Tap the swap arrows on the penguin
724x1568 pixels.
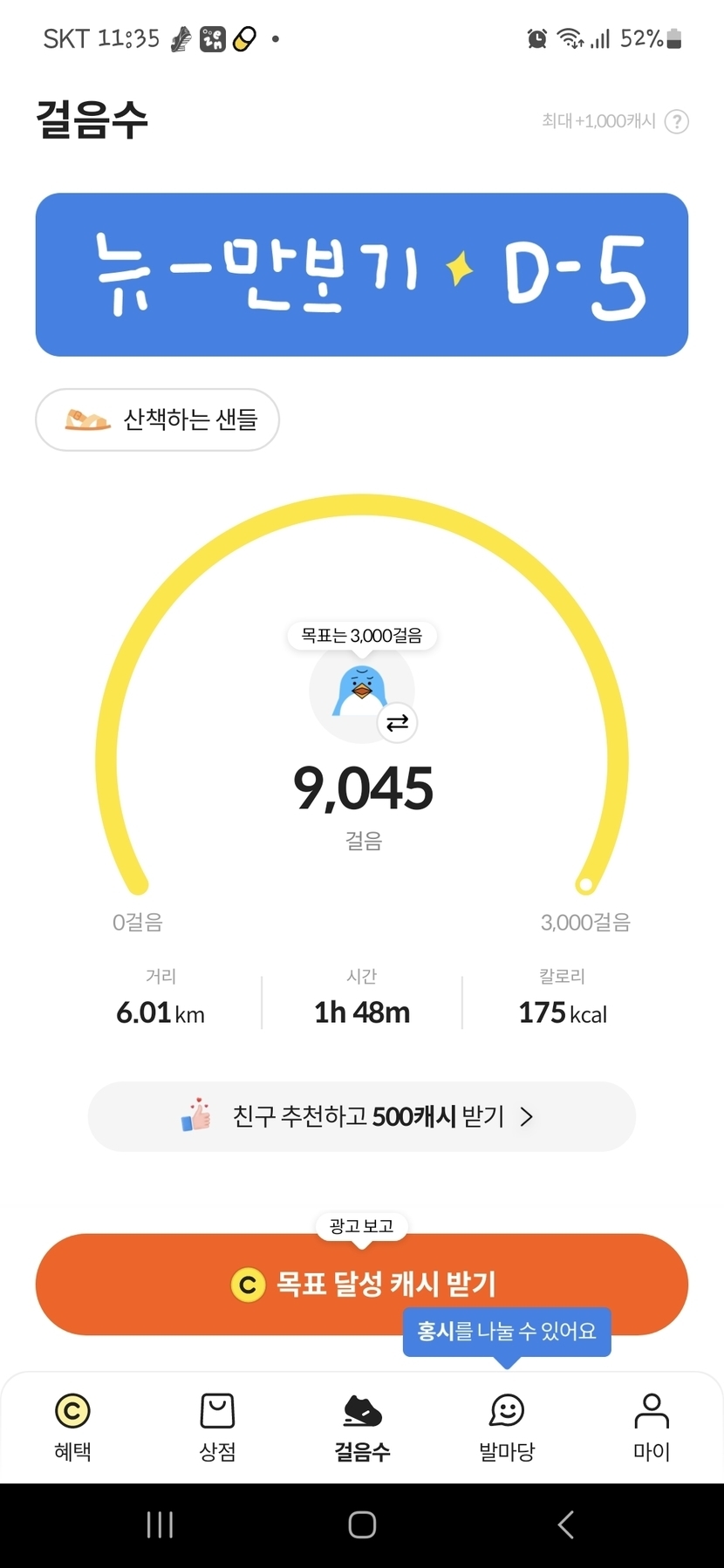point(397,723)
